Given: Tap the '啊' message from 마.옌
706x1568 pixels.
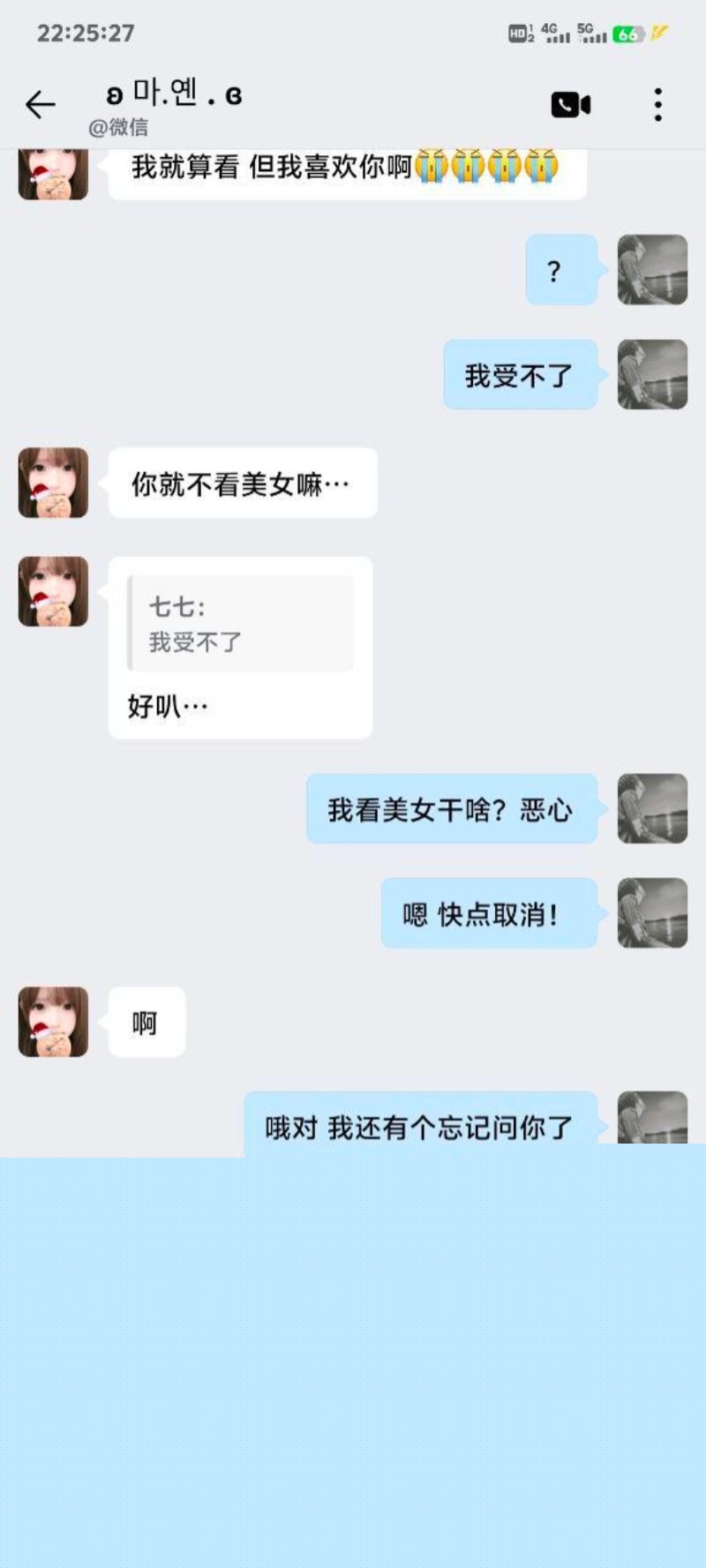Looking at the screenshot, I should point(146,1022).
